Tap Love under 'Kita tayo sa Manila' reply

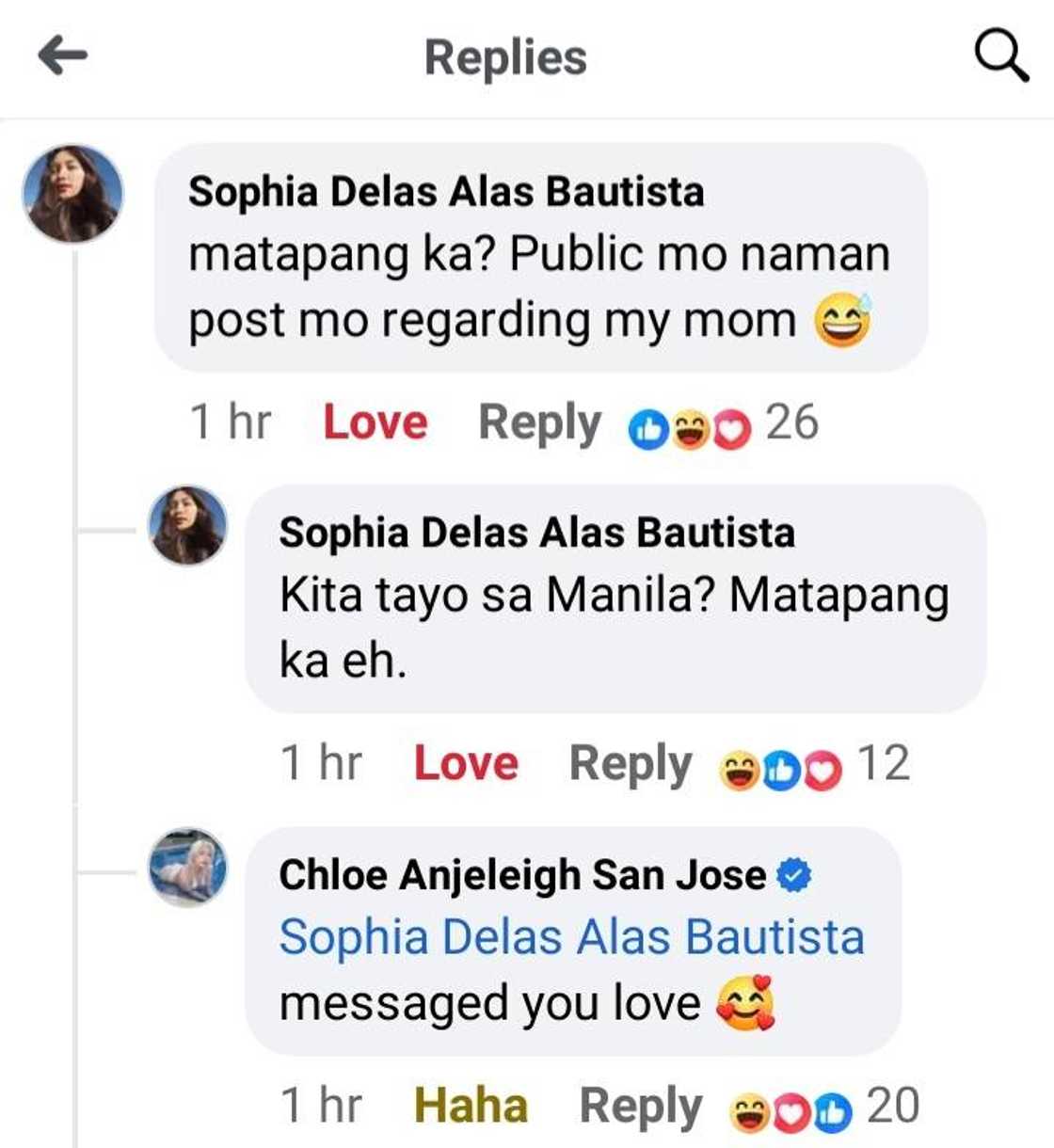tap(466, 763)
